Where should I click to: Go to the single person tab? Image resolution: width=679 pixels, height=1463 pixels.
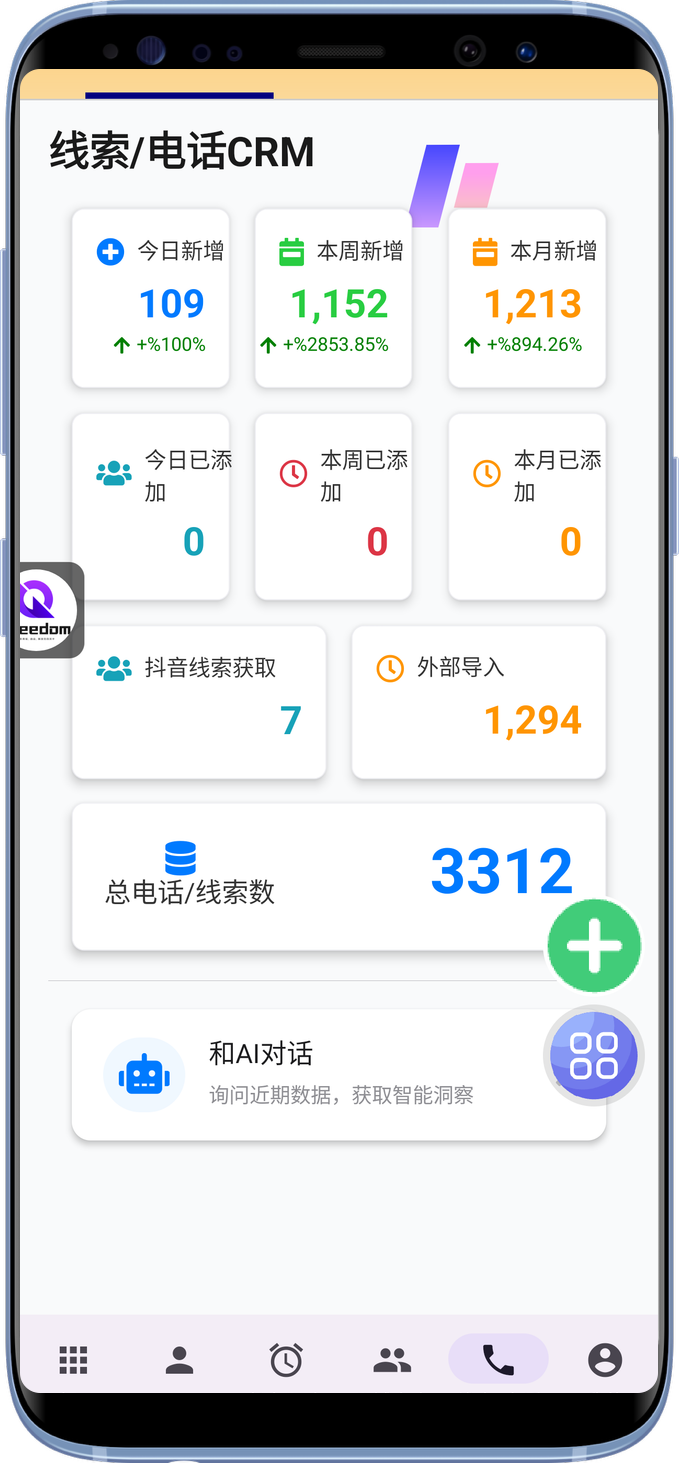(179, 1359)
